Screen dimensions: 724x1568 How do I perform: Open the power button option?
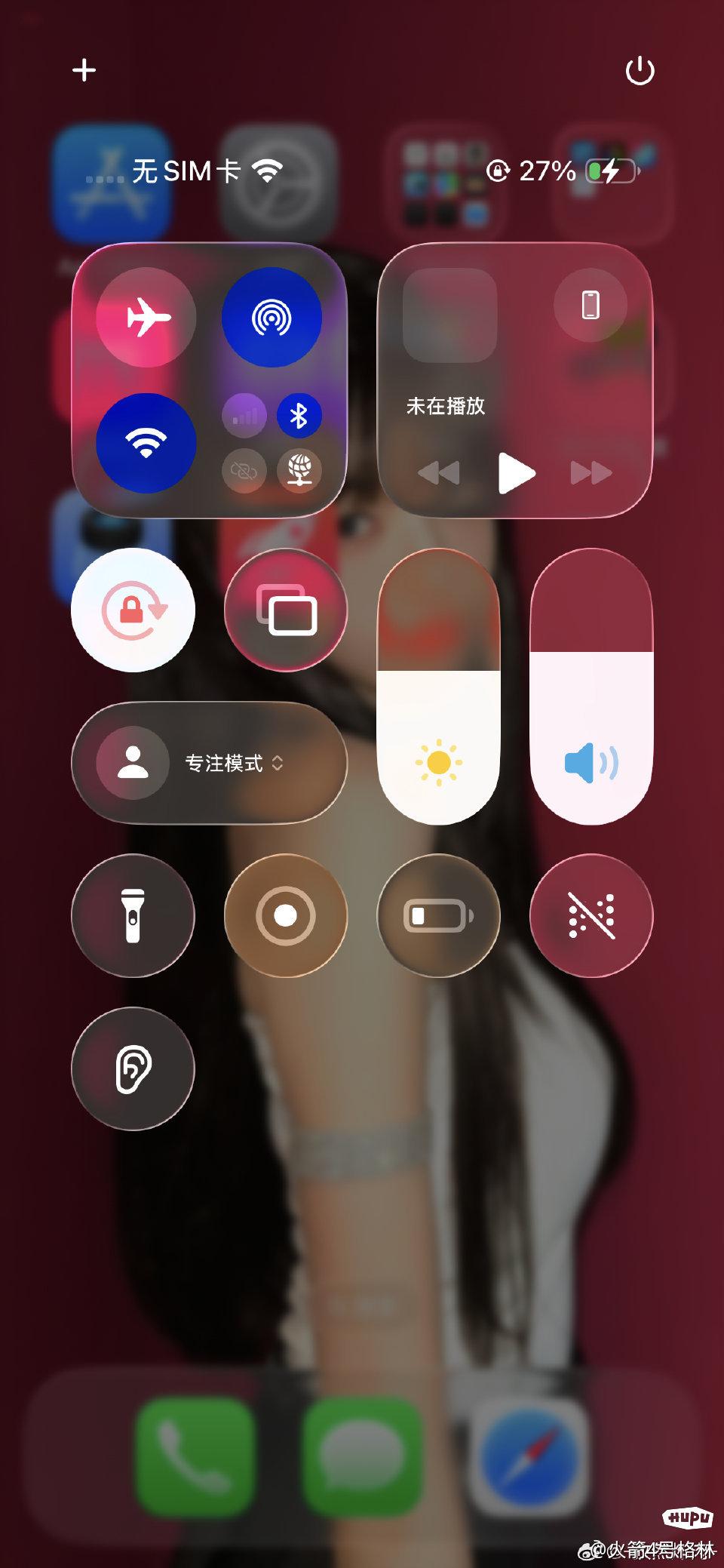click(x=640, y=71)
